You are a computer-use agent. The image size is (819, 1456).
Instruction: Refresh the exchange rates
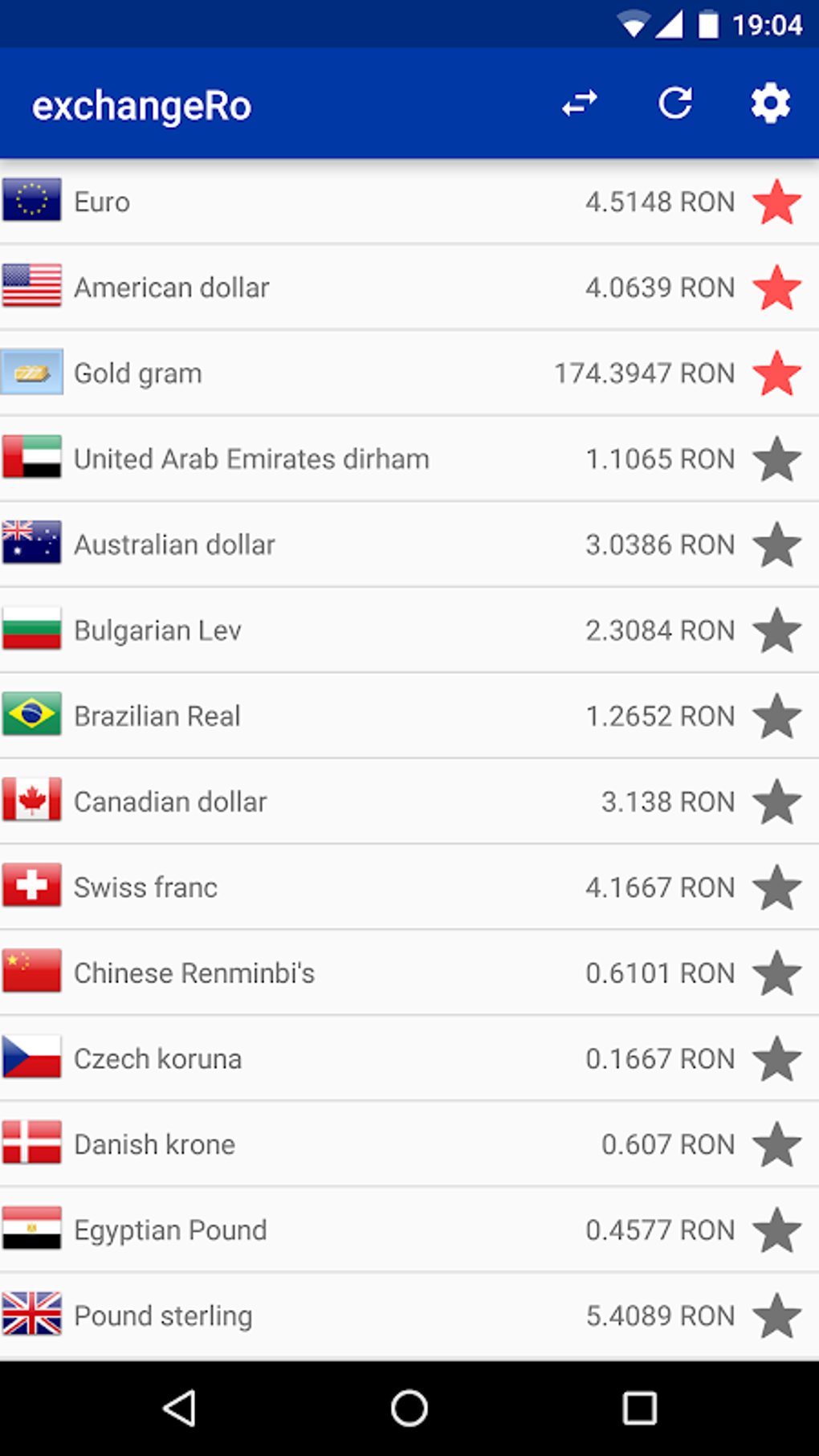click(x=675, y=103)
